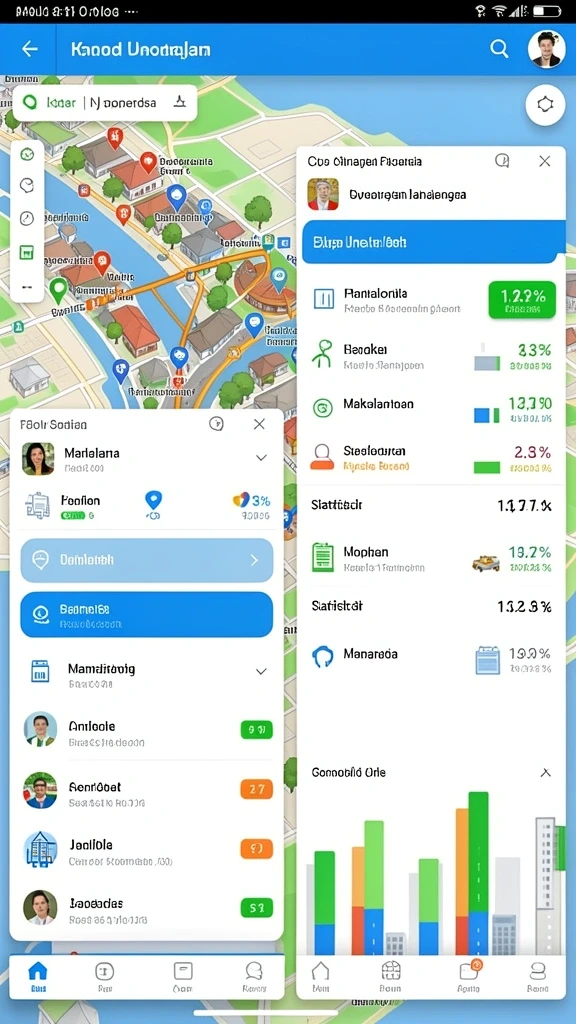Open the Mophan row in the right panel
The width and height of the screenshot is (576, 1024).
tap(432, 558)
